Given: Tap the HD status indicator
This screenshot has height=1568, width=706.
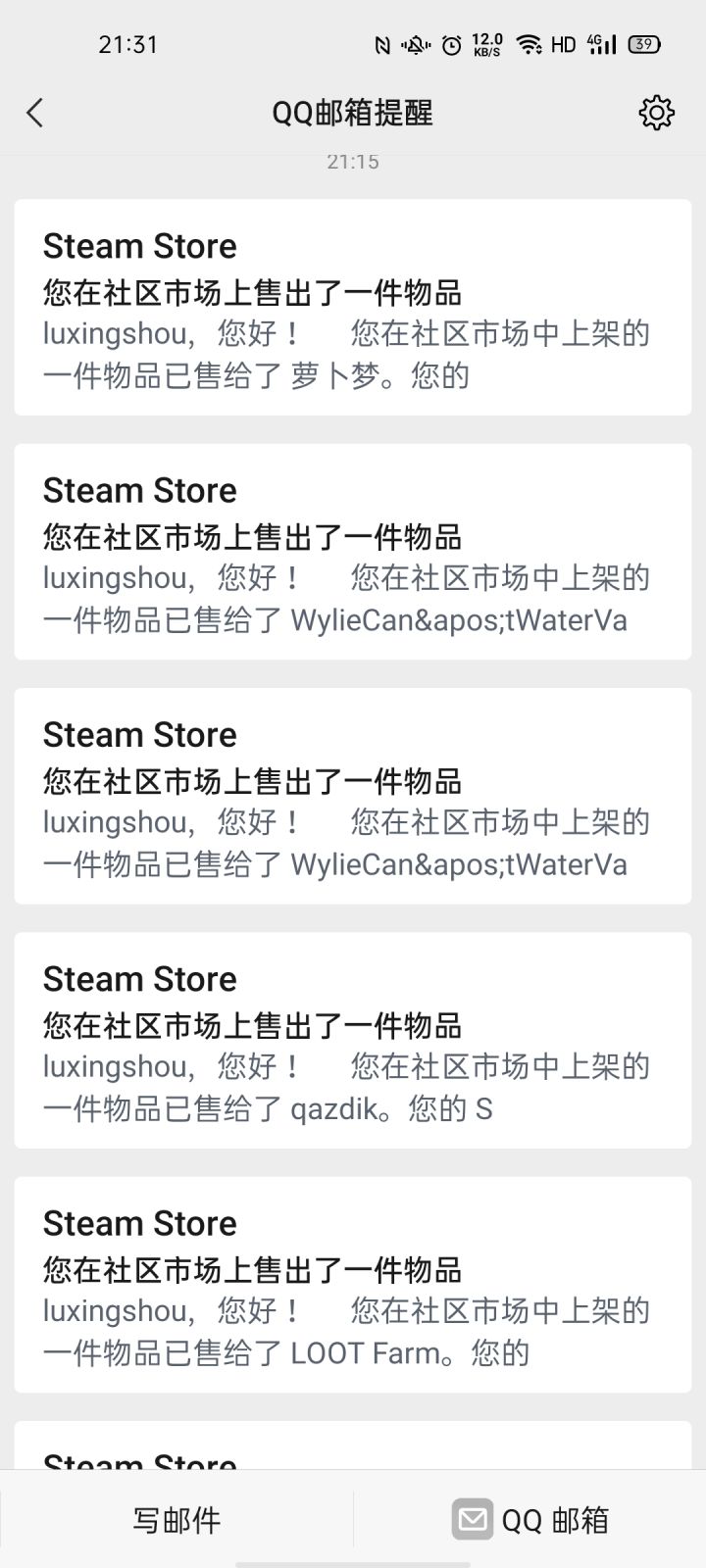Looking at the screenshot, I should click(562, 44).
